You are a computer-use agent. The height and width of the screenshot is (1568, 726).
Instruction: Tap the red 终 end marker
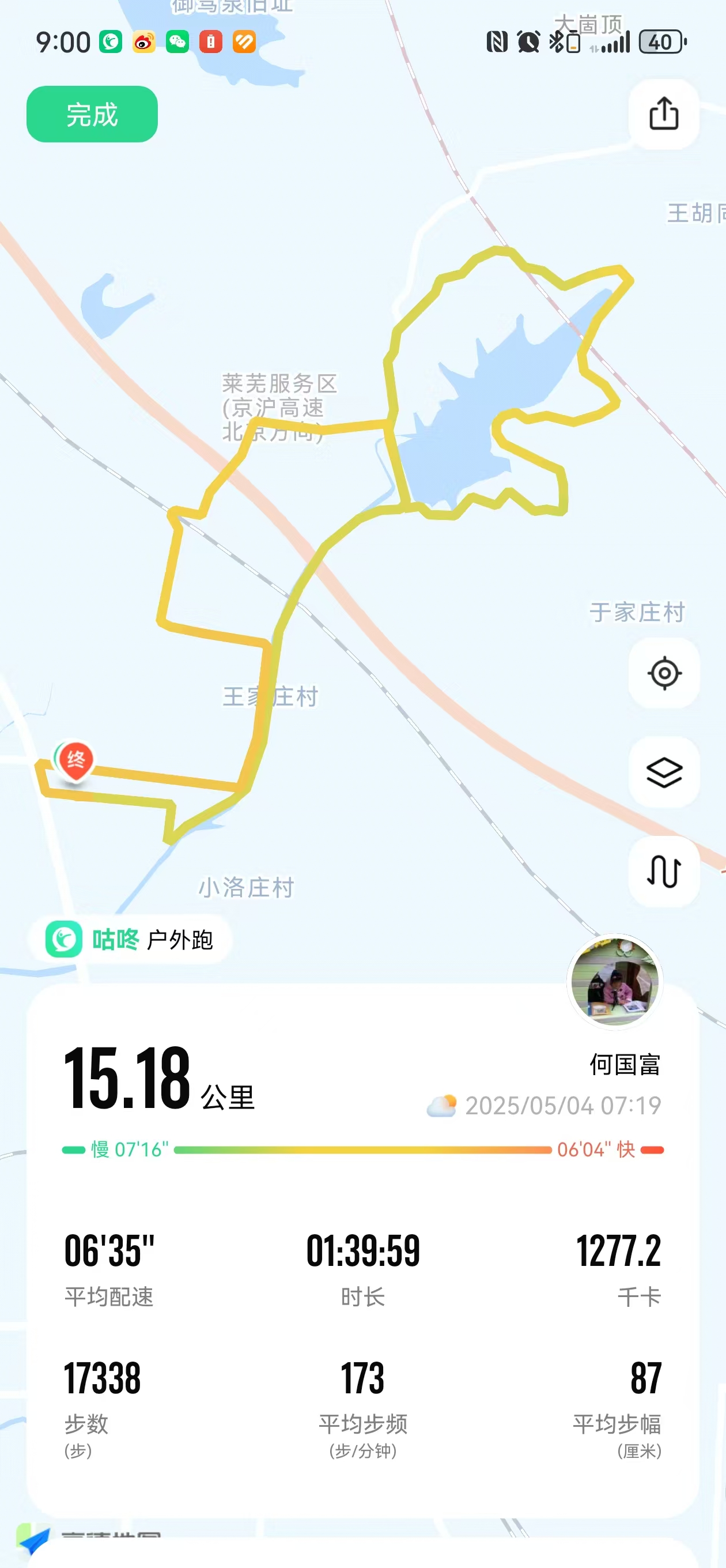(x=75, y=760)
